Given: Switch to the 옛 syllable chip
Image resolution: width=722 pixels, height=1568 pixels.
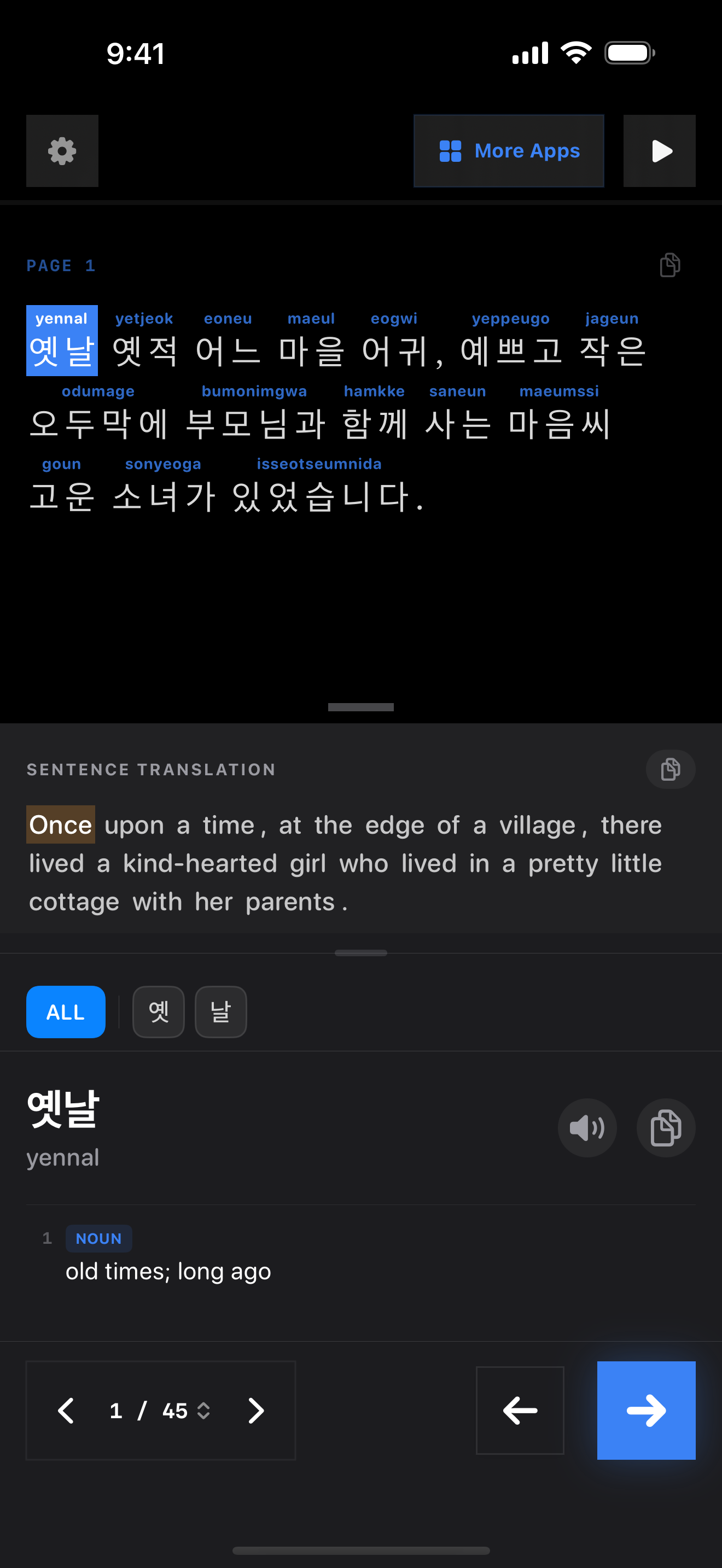Looking at the screenshot, I should point(158,1011).
